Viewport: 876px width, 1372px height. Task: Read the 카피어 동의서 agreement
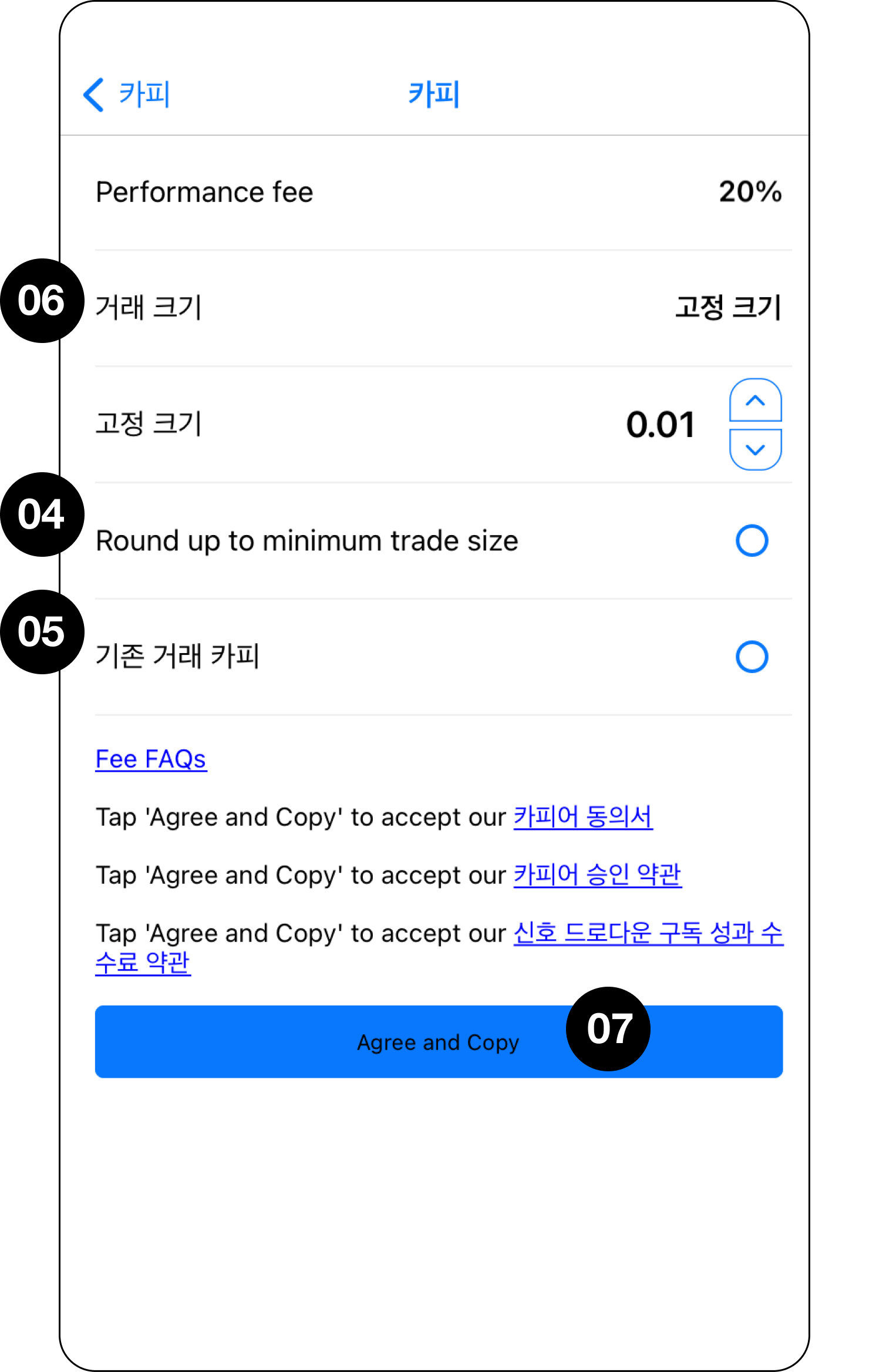coord(582,817)
